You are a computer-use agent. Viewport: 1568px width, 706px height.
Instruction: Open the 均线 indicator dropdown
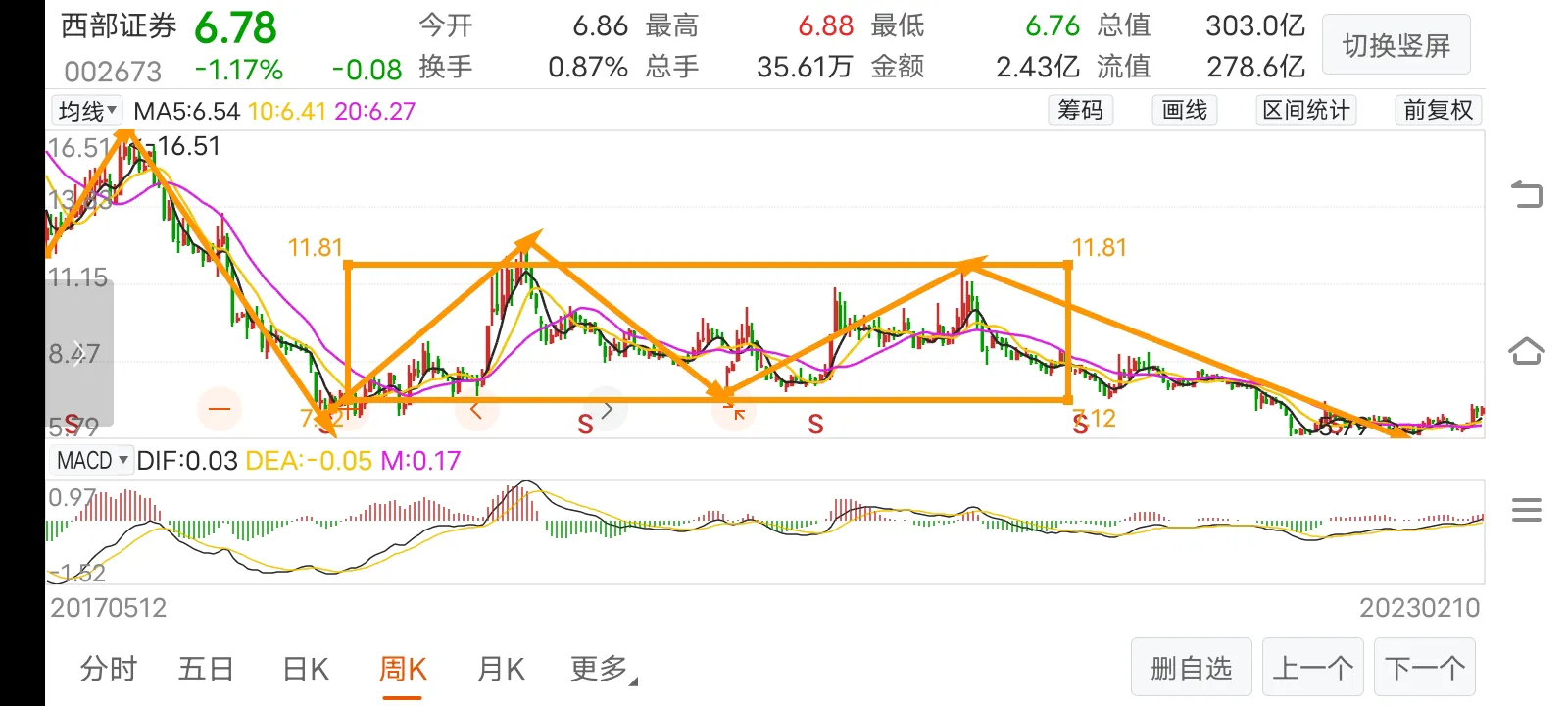pos(86,111)
